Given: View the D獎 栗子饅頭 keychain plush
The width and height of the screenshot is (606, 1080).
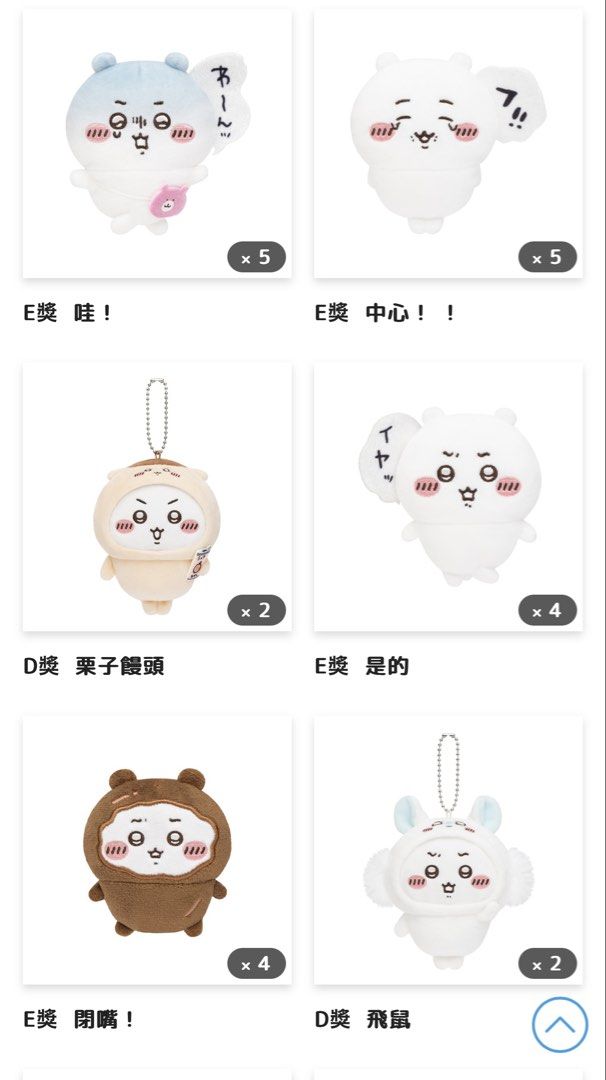Looking at the screenshot, I should [157, 497].
